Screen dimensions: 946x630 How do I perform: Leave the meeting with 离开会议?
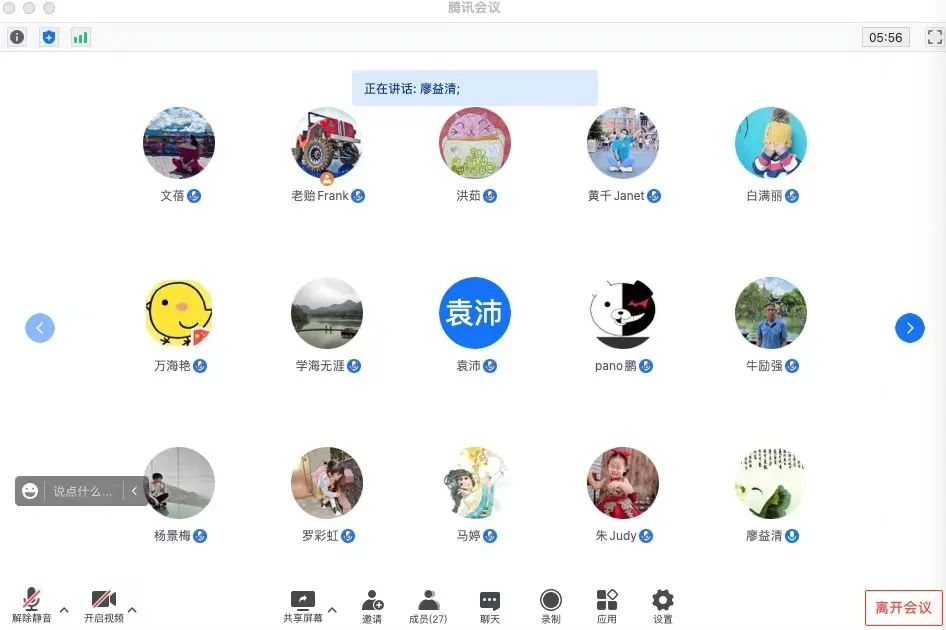click(x=903, y=607)
